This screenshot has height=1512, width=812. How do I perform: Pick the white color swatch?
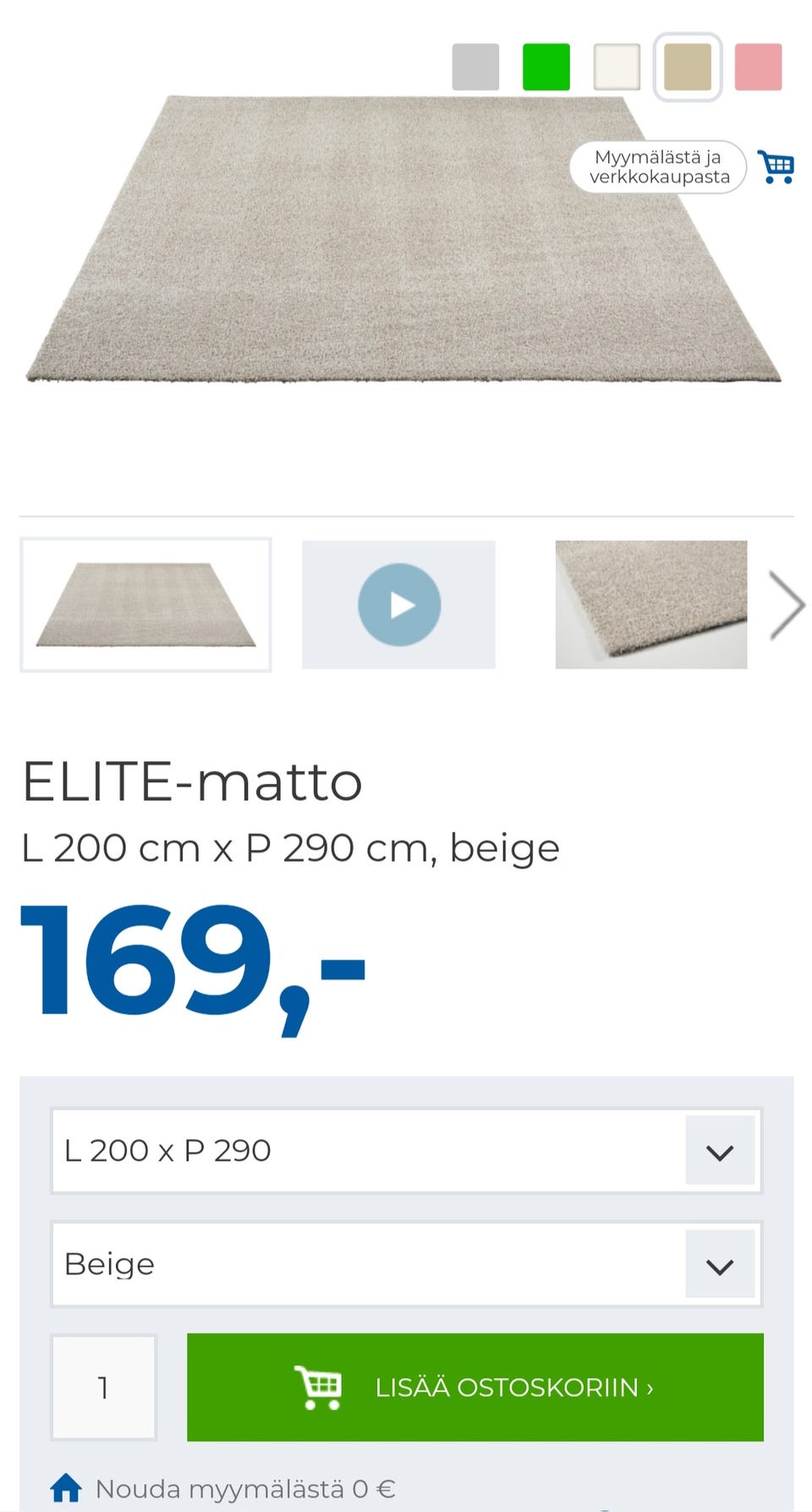(617, 67)
